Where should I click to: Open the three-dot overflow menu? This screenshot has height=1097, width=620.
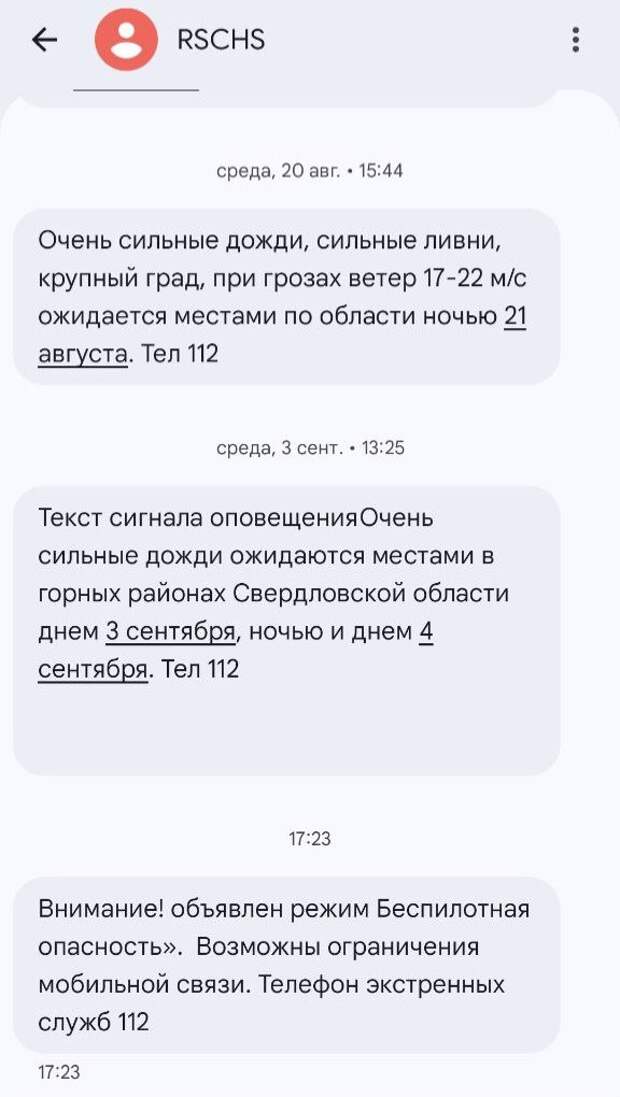coord(575,40)
